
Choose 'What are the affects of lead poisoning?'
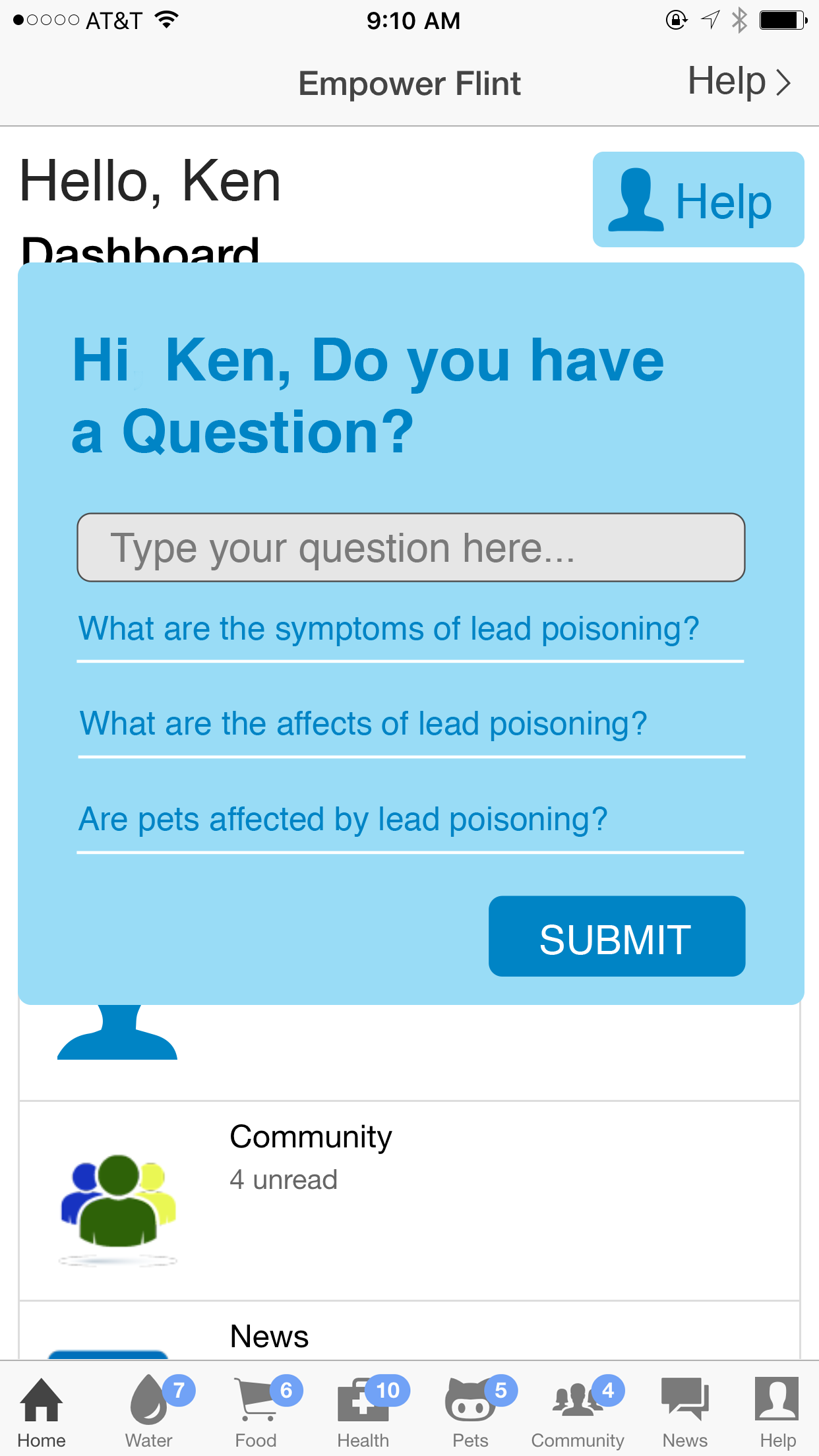click(363, 723)
